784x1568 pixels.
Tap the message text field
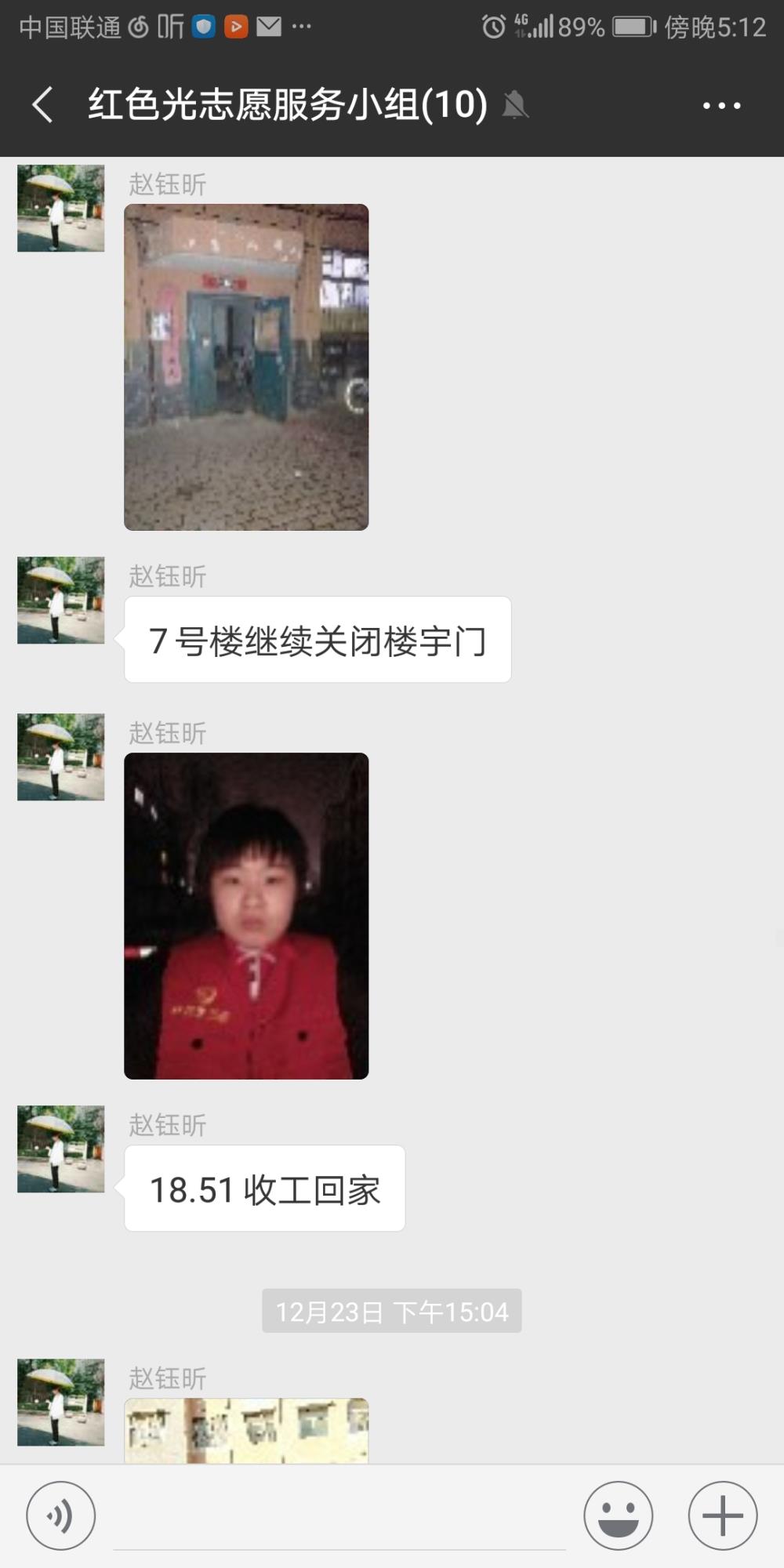(x=339, y=1517)
